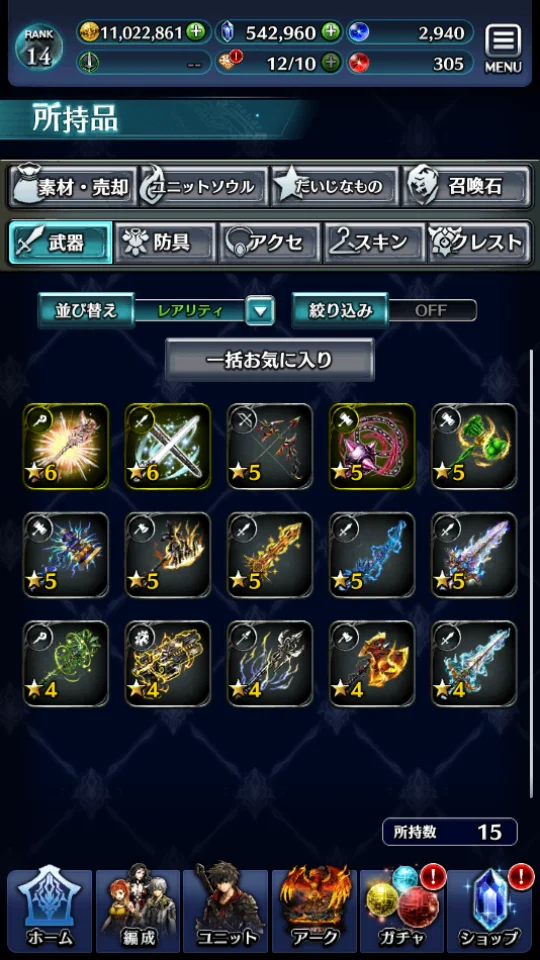Expand the 並び替え レアリティ sort dropdown

260,311
